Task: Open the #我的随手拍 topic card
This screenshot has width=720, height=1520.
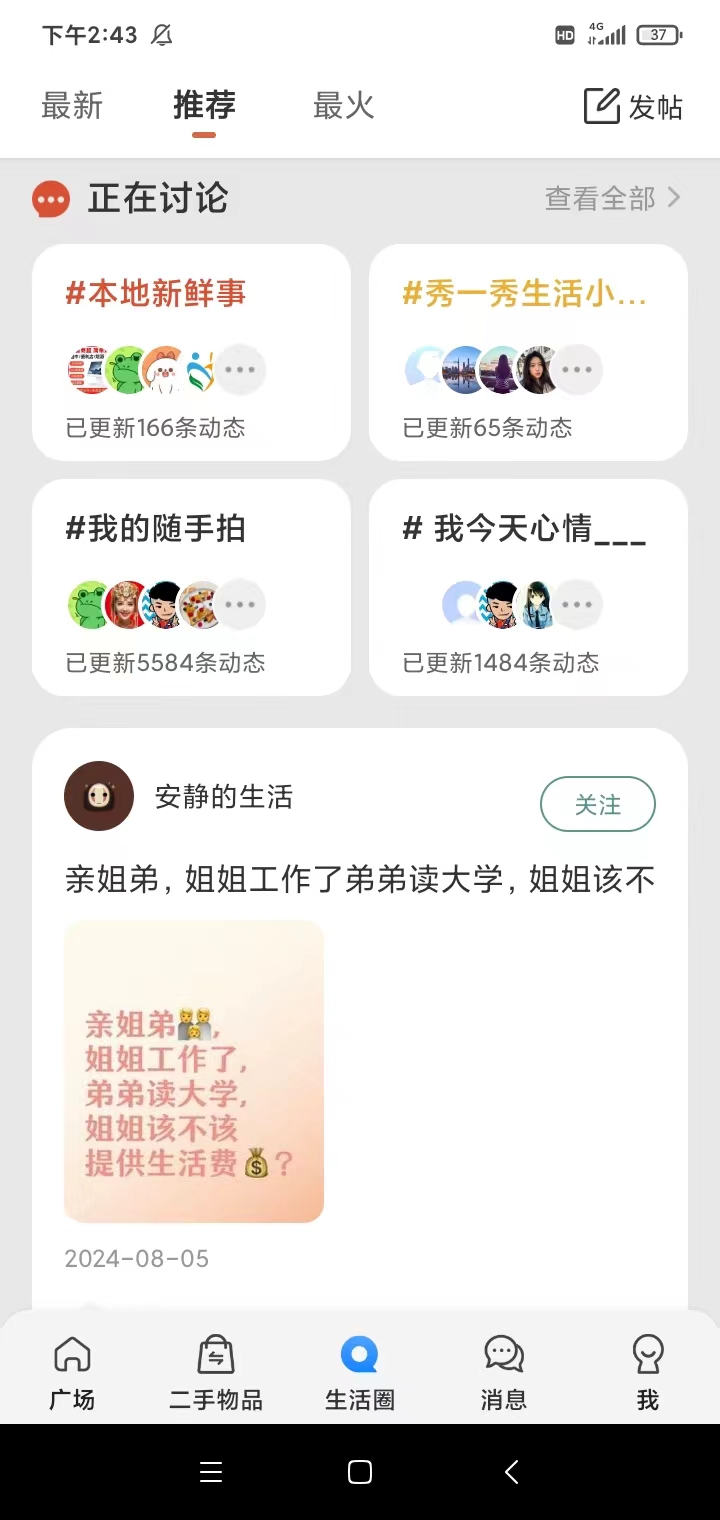Action: pos(191,587)
